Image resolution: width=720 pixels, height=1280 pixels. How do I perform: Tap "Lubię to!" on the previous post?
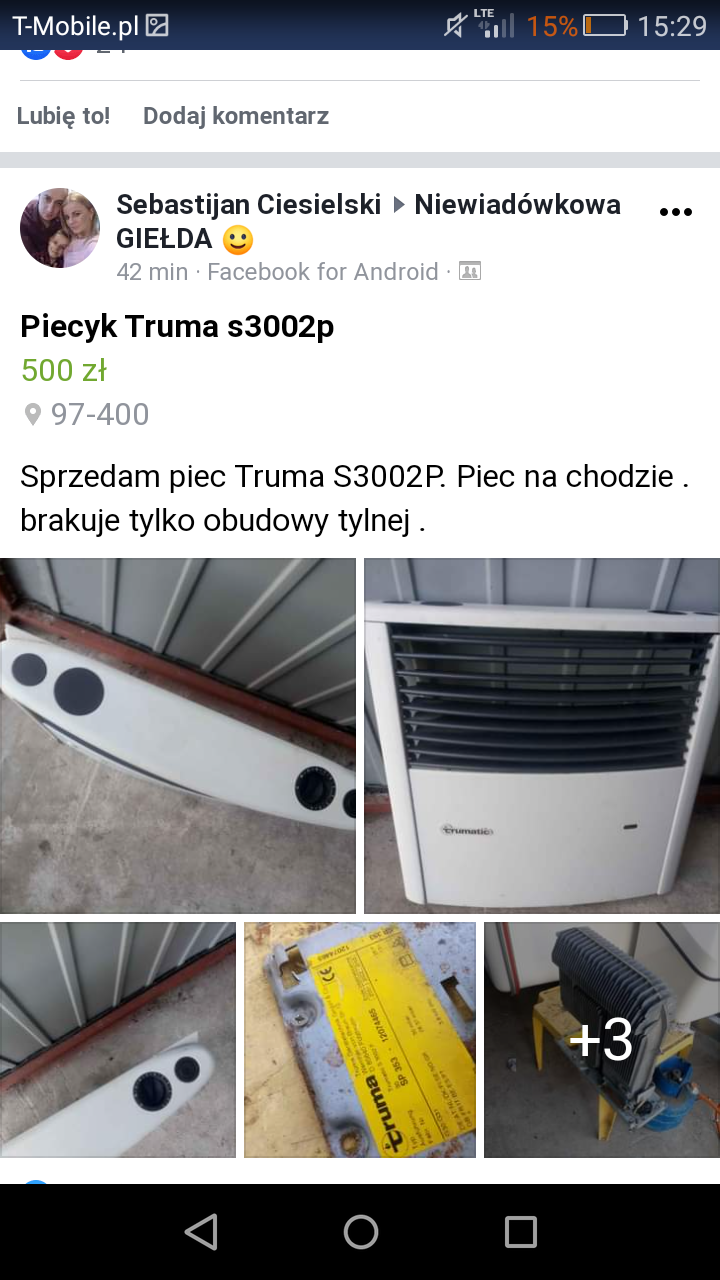coord(63,116)
